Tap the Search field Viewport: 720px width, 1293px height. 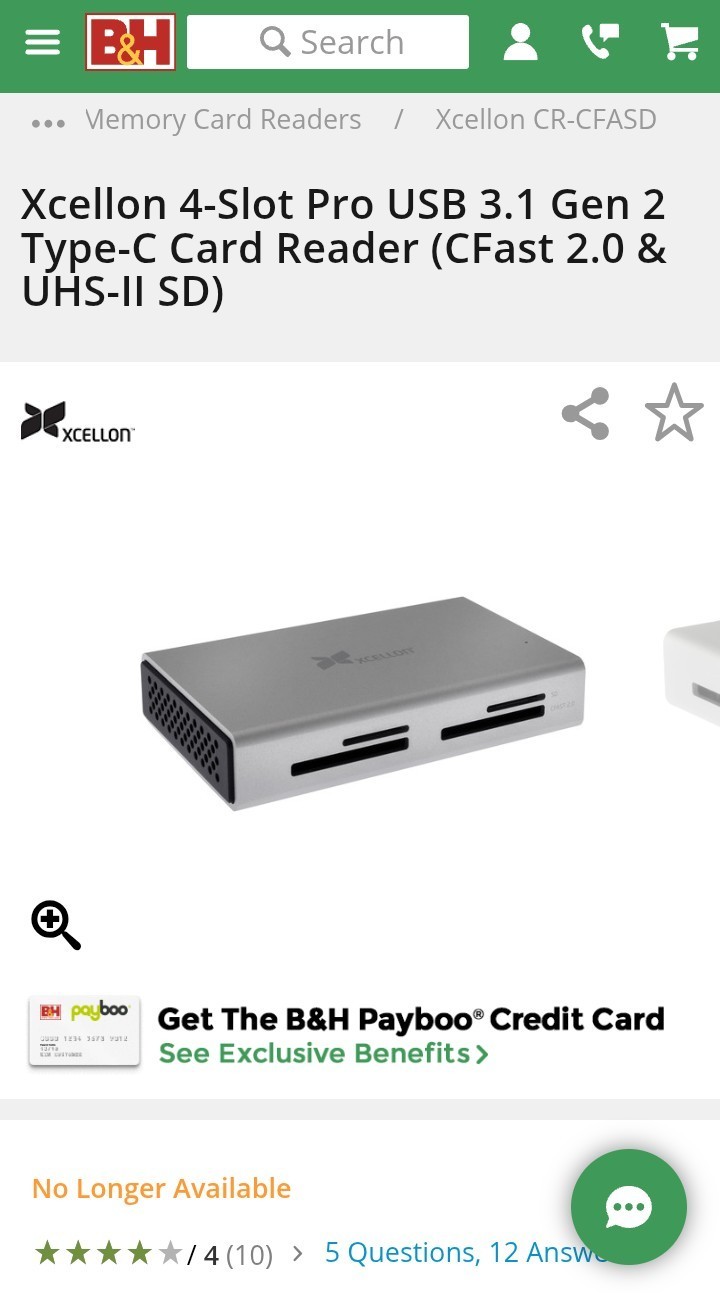click(x=328, y=42)
